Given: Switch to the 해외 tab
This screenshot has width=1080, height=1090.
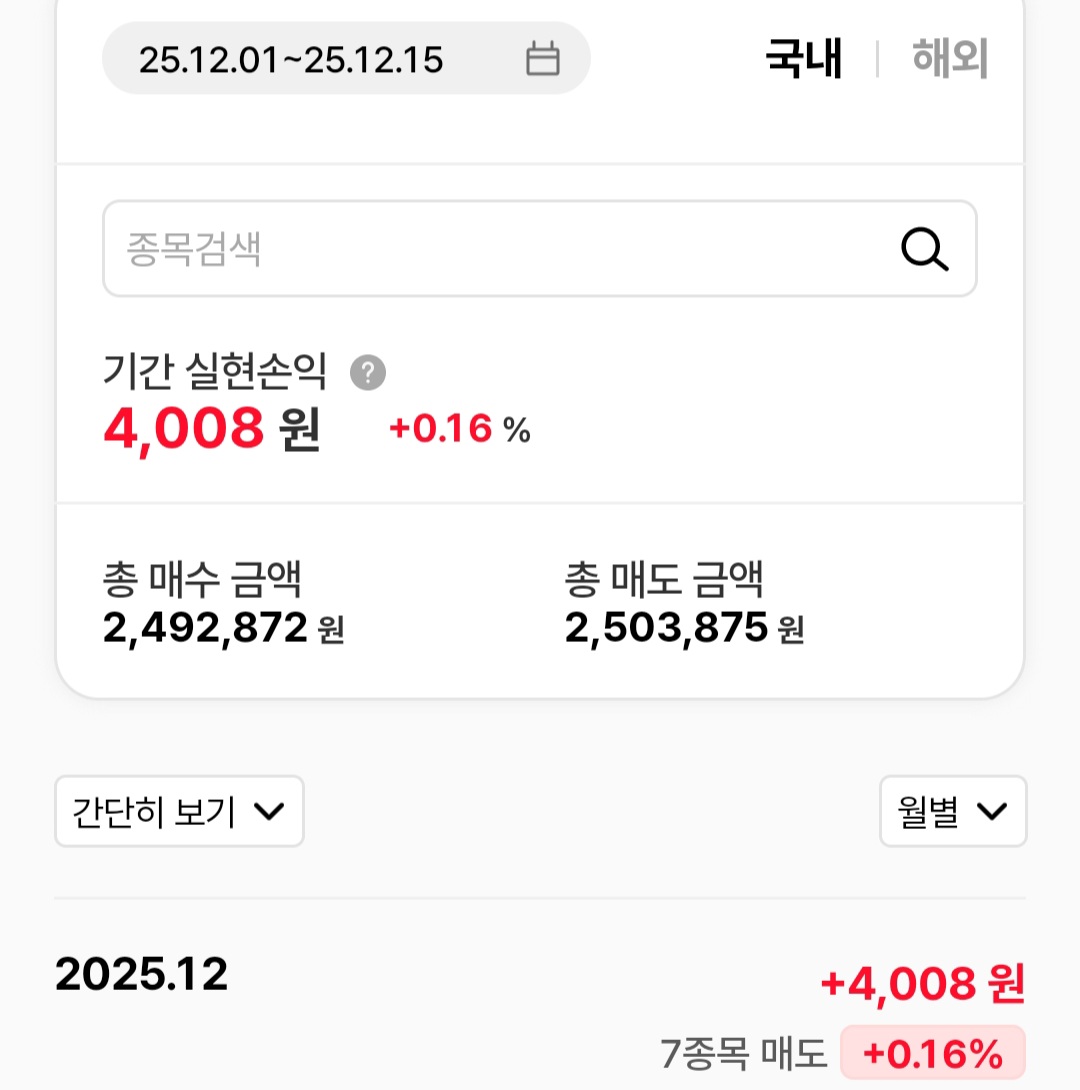Looking at the screenshot, I should [949, 59].
